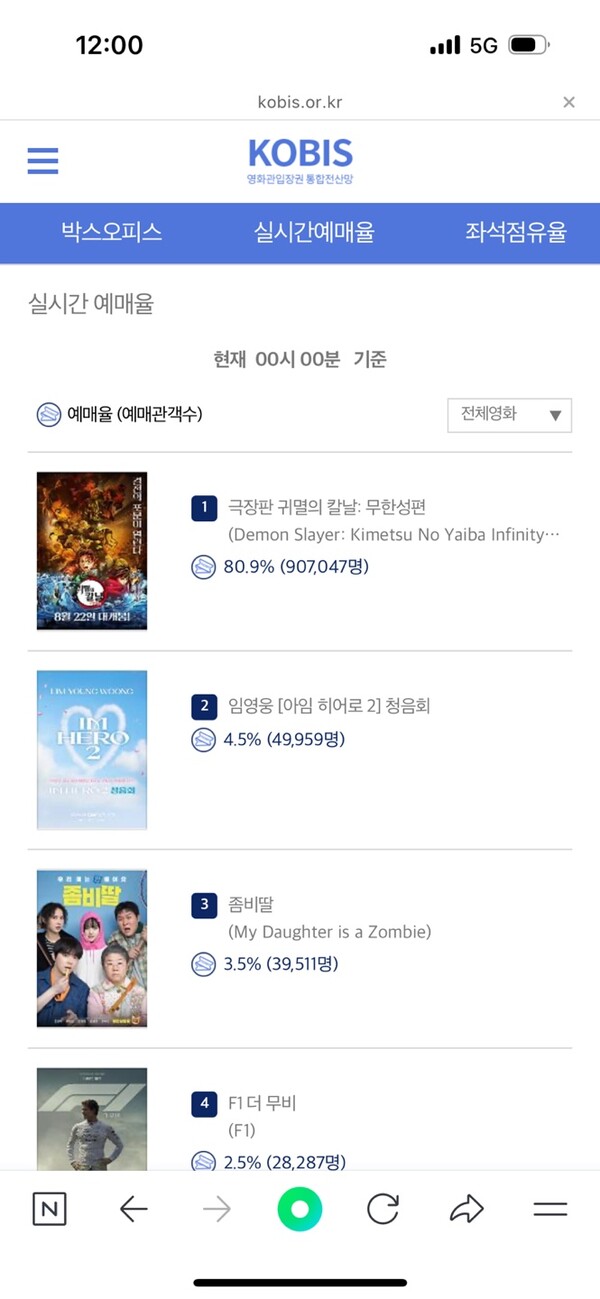Open the hamburger menu
Image resolution: width=600 pixels, height=1299 pixels.
pyautogui.click(x=42, y=161)
